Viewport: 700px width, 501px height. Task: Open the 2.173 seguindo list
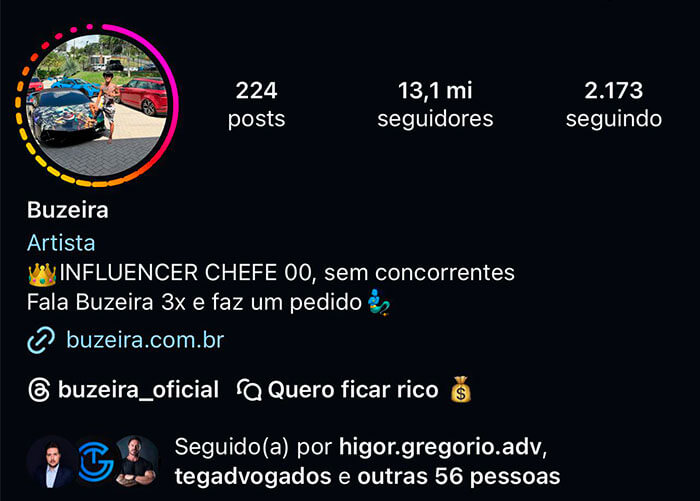tap(613, 104)
